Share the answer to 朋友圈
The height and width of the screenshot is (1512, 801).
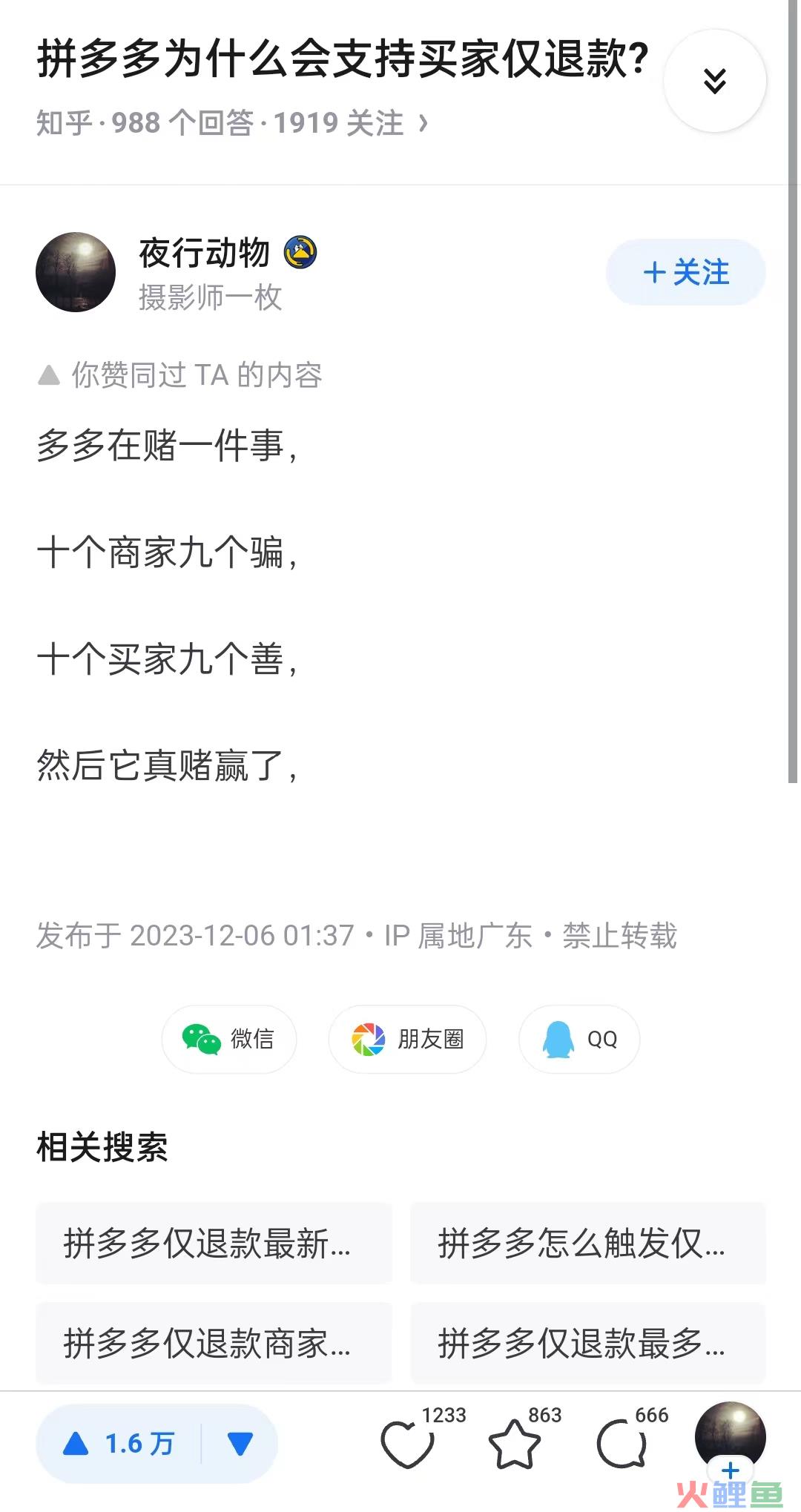(407, 1039)
